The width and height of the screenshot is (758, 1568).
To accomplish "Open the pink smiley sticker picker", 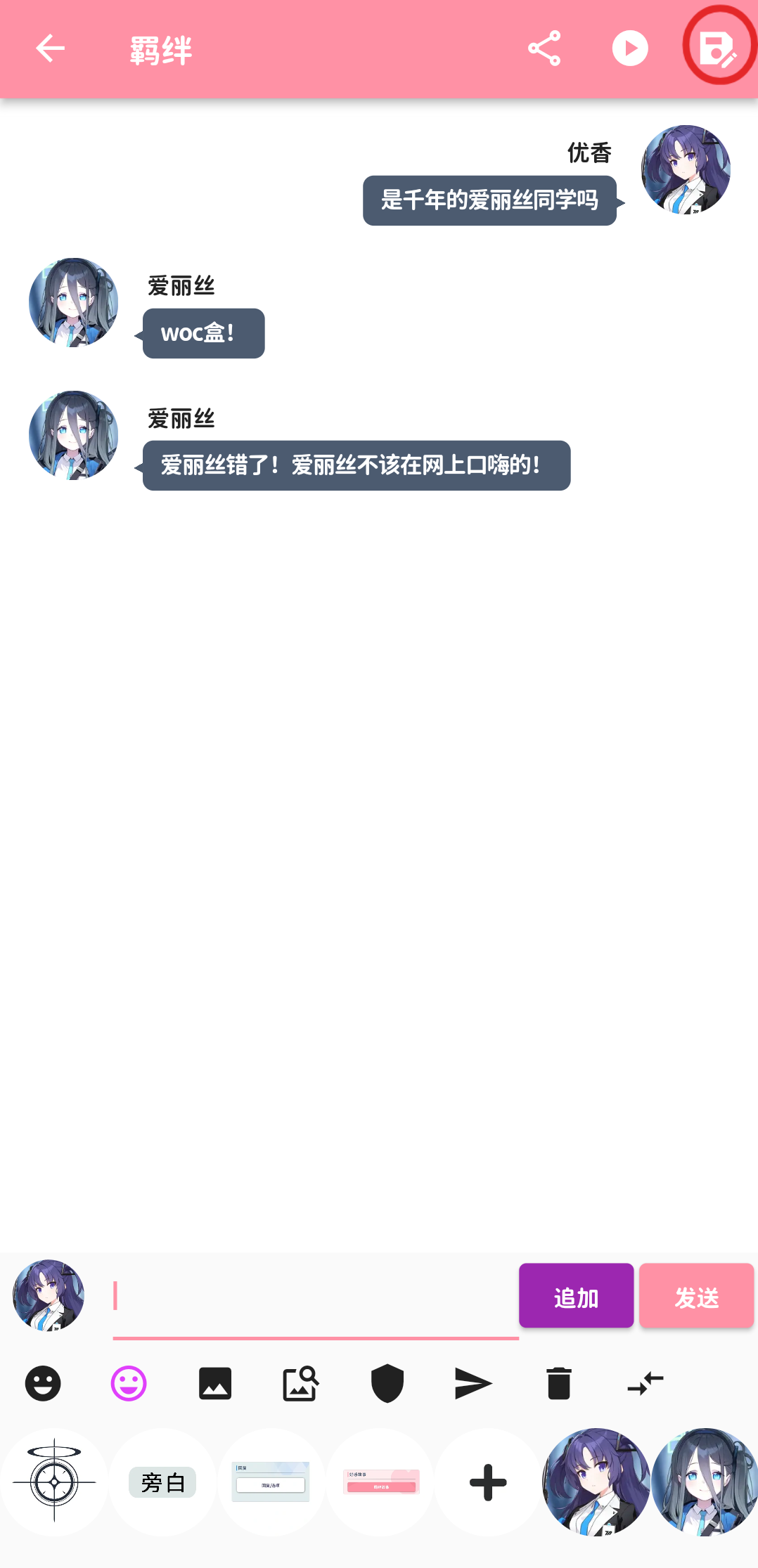I will 129,1383.
